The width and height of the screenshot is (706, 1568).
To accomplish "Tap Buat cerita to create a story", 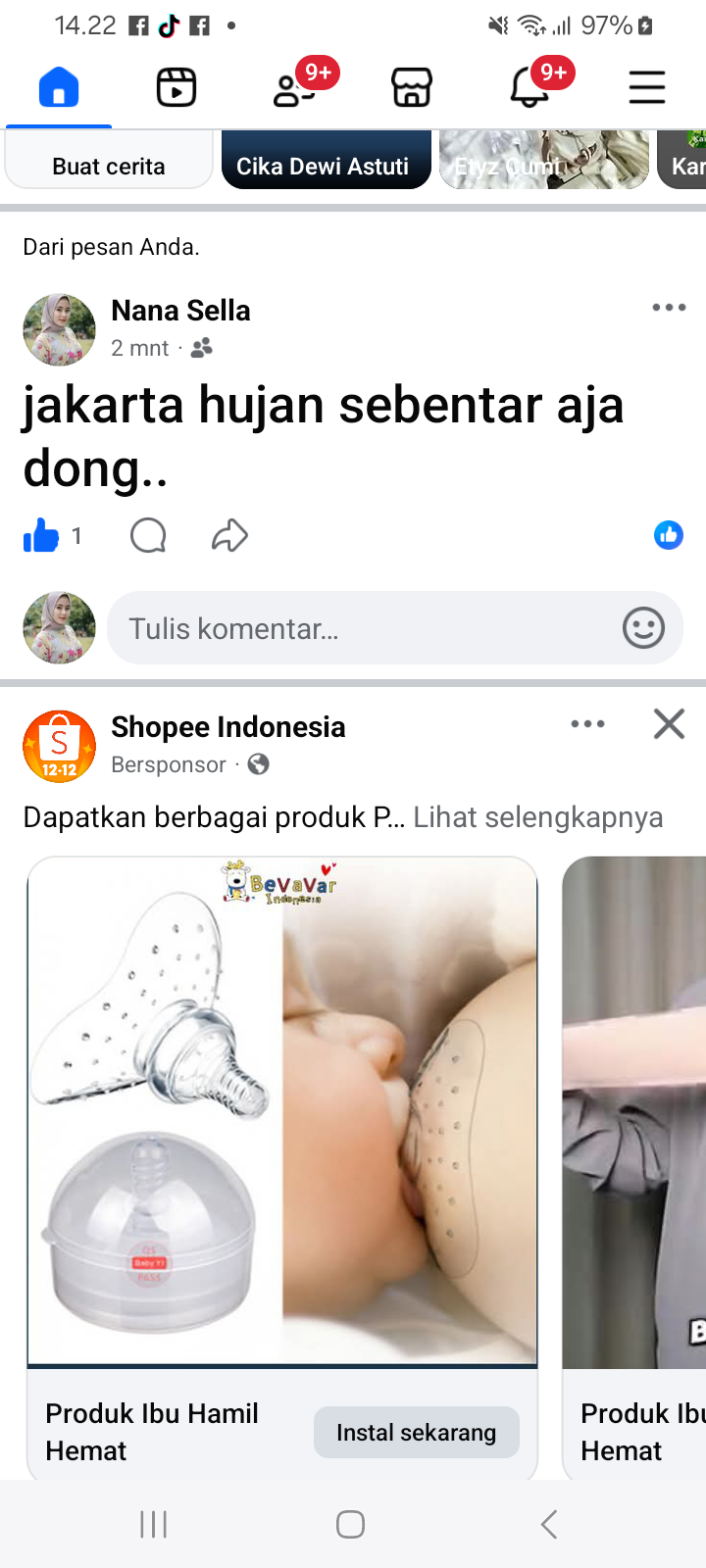I will pos(109,166).
